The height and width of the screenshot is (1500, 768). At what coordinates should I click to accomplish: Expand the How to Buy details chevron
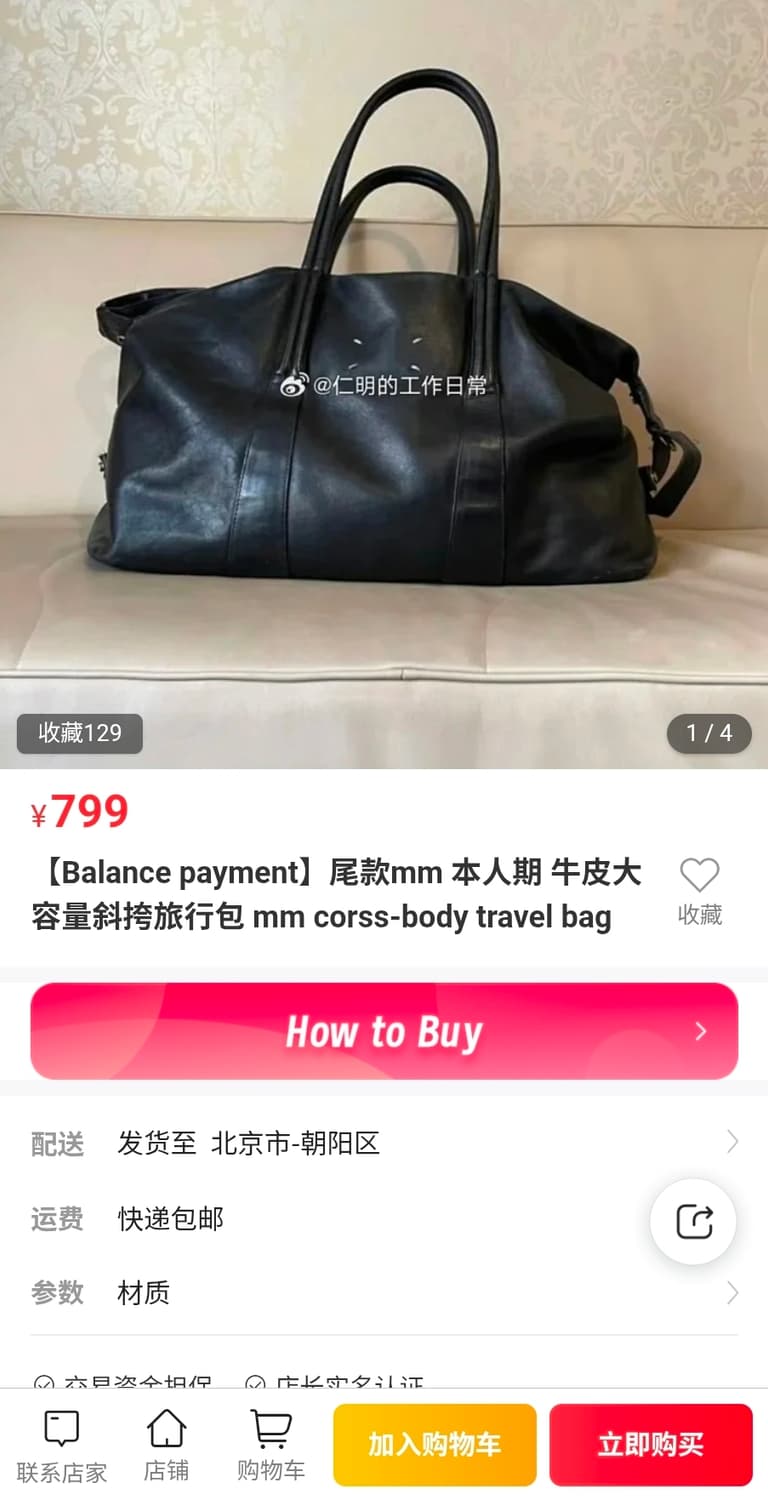[x=700, y=1031]
